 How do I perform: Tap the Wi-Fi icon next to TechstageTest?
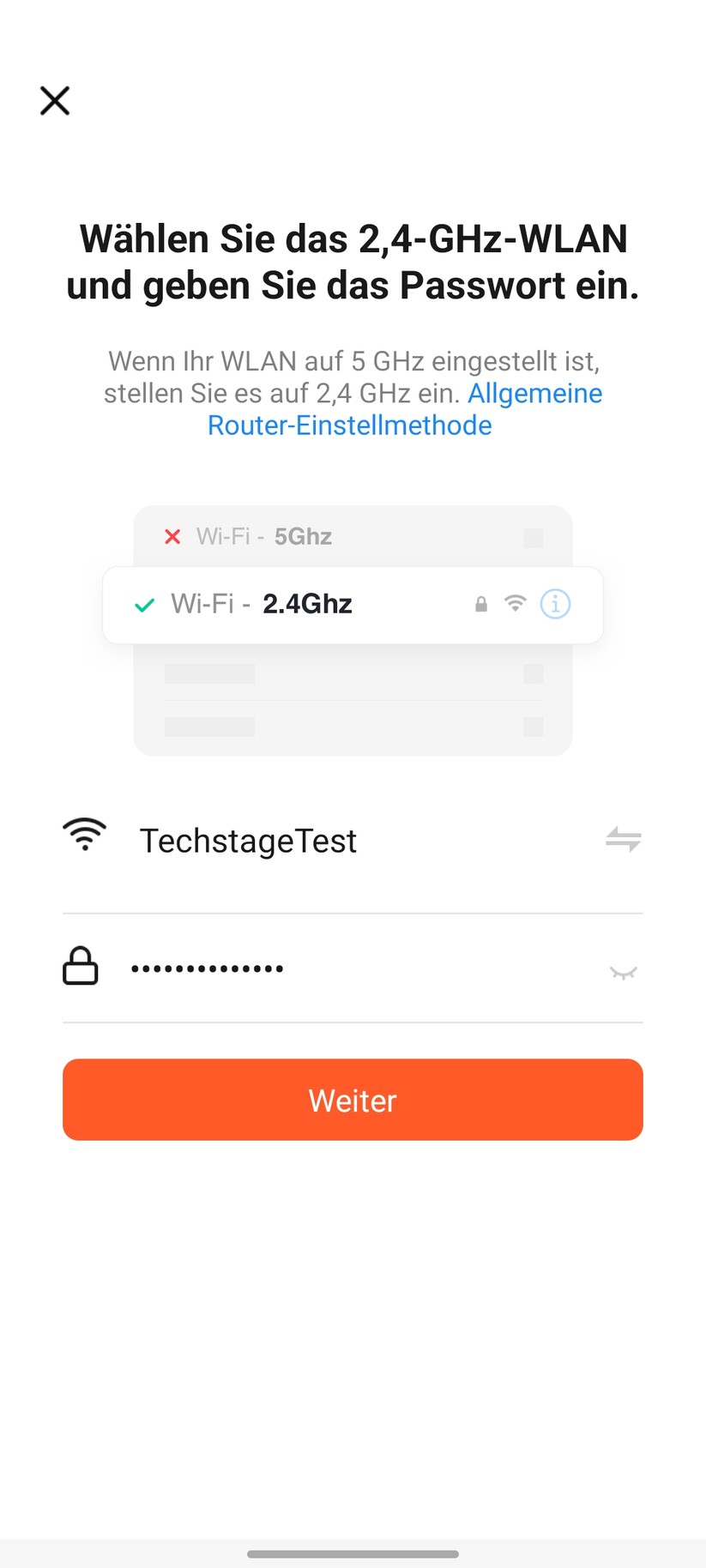(85, 835)
